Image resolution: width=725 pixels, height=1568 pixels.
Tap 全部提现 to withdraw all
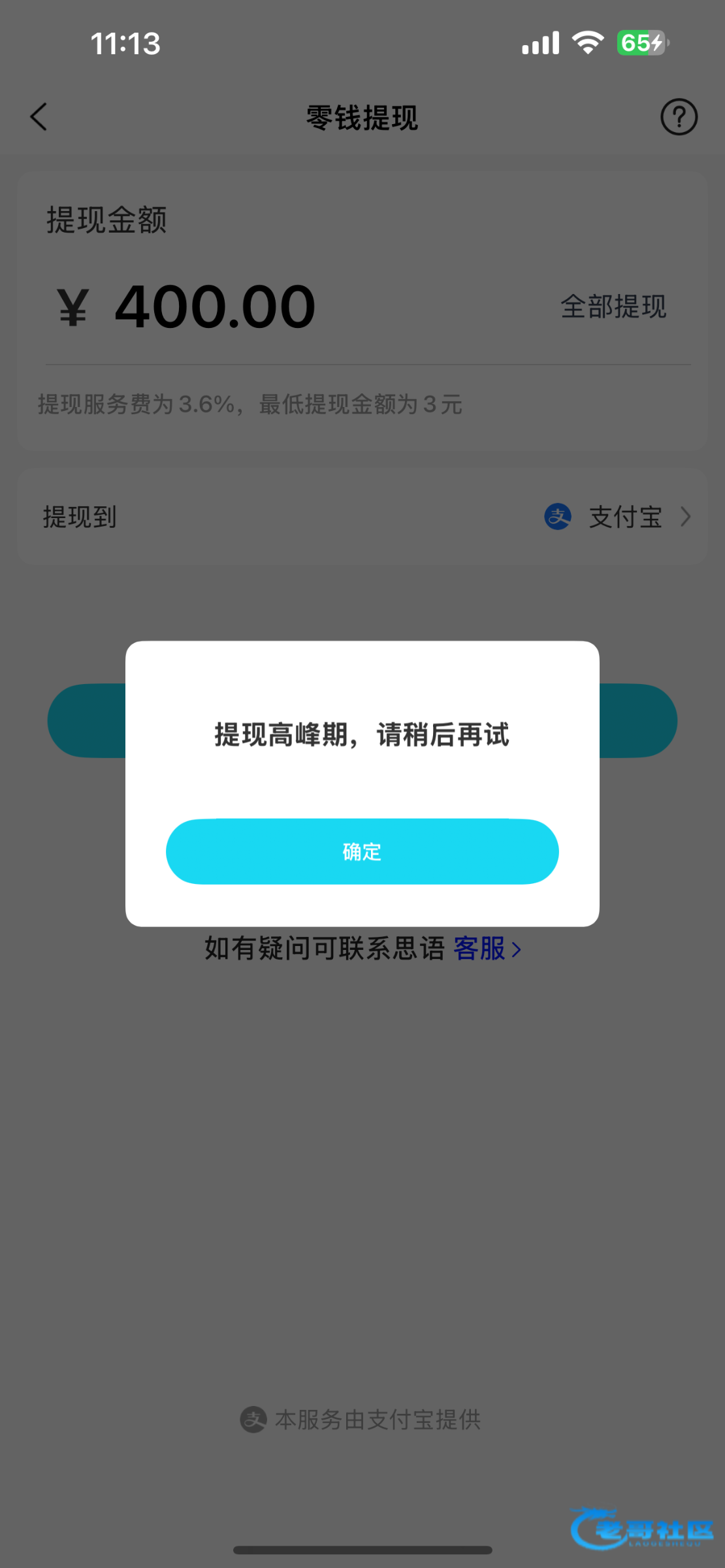click(x=613, y=306)
